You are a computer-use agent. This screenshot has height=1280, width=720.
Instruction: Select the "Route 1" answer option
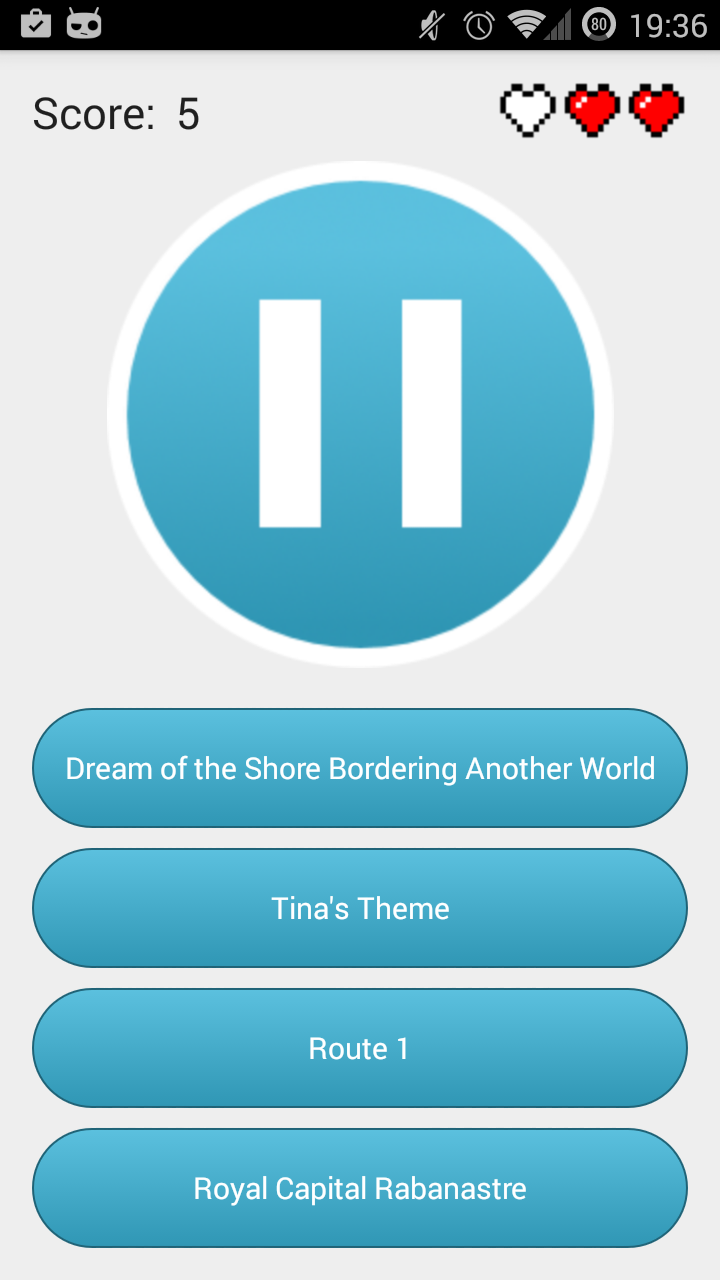[x=360, y=1048]
